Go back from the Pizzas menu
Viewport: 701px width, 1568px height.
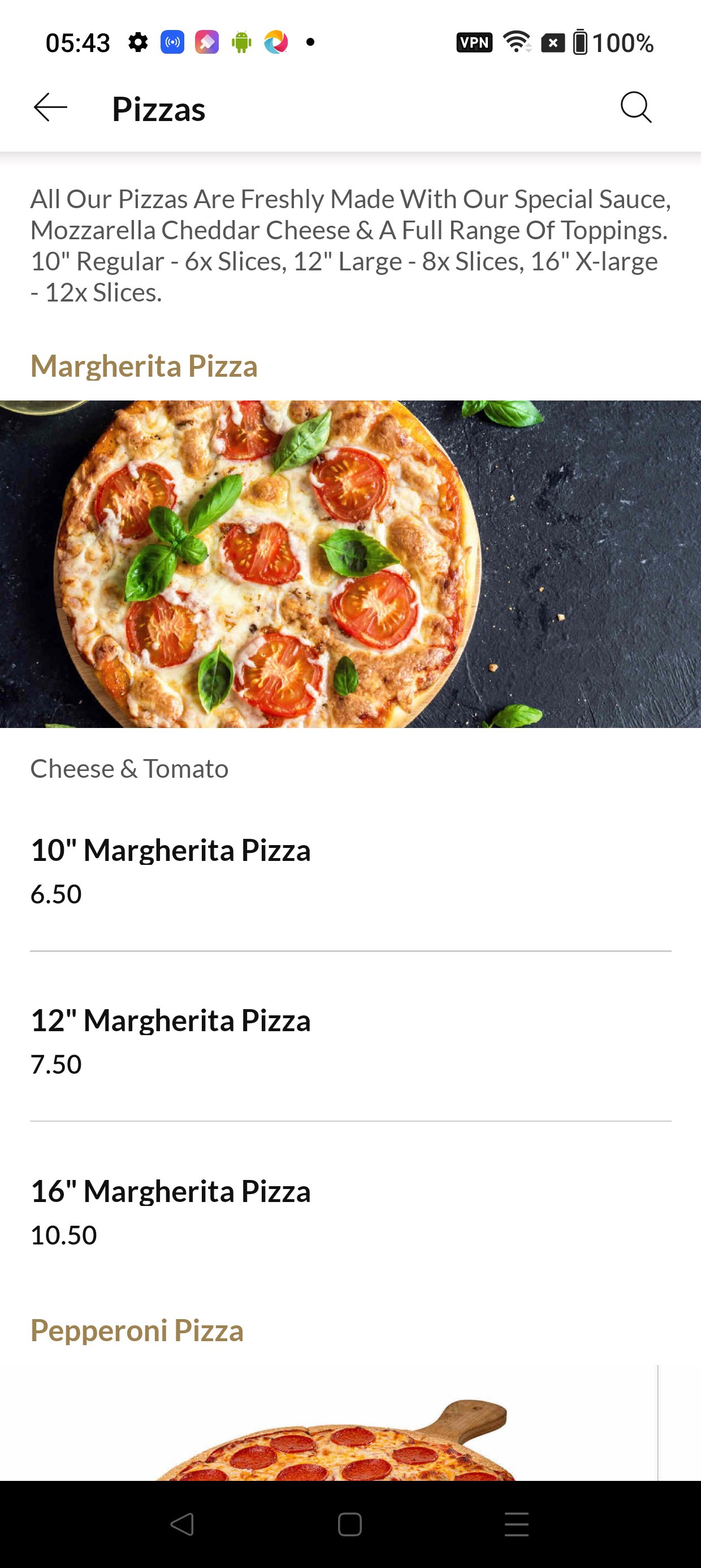click(x=50, y=109)
